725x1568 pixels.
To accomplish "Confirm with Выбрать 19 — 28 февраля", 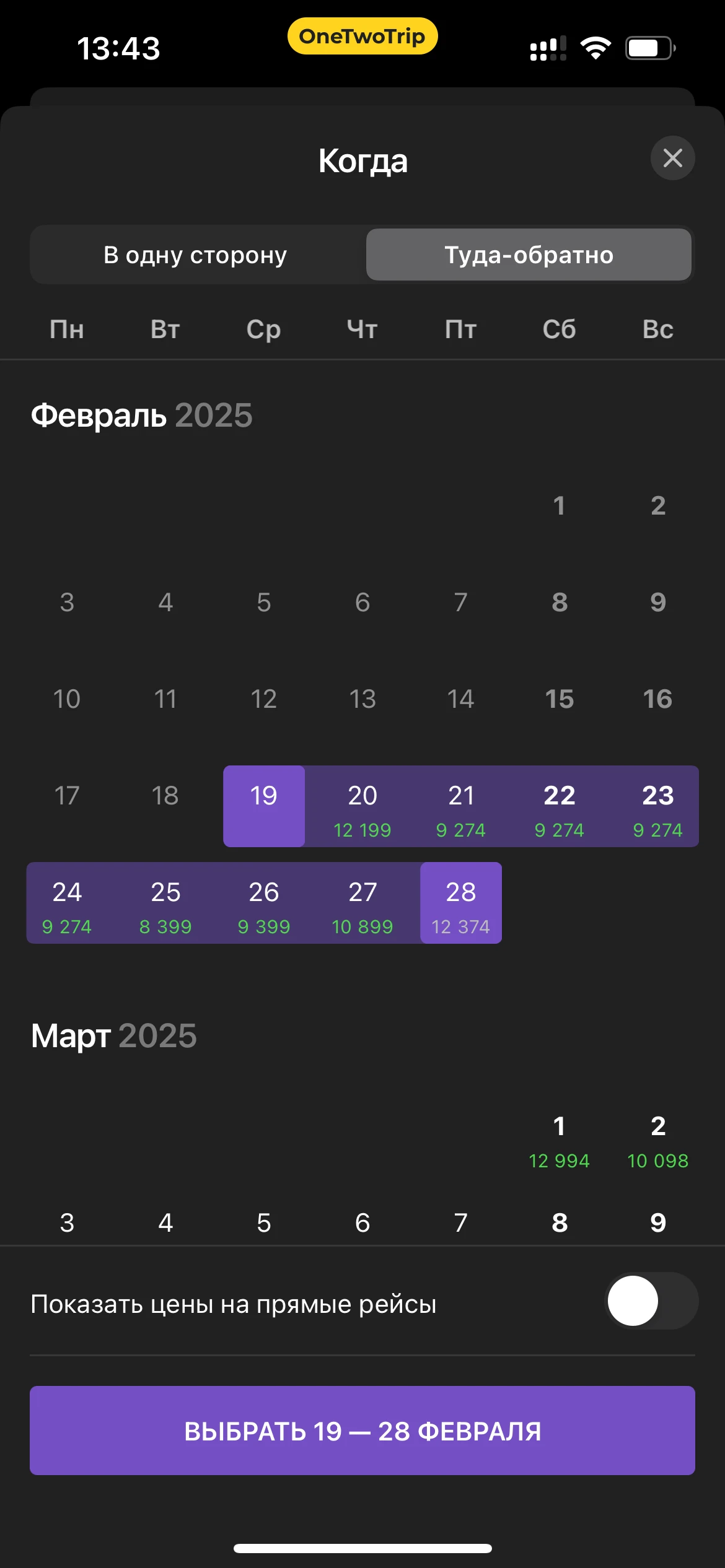I will click(362, 1431).
